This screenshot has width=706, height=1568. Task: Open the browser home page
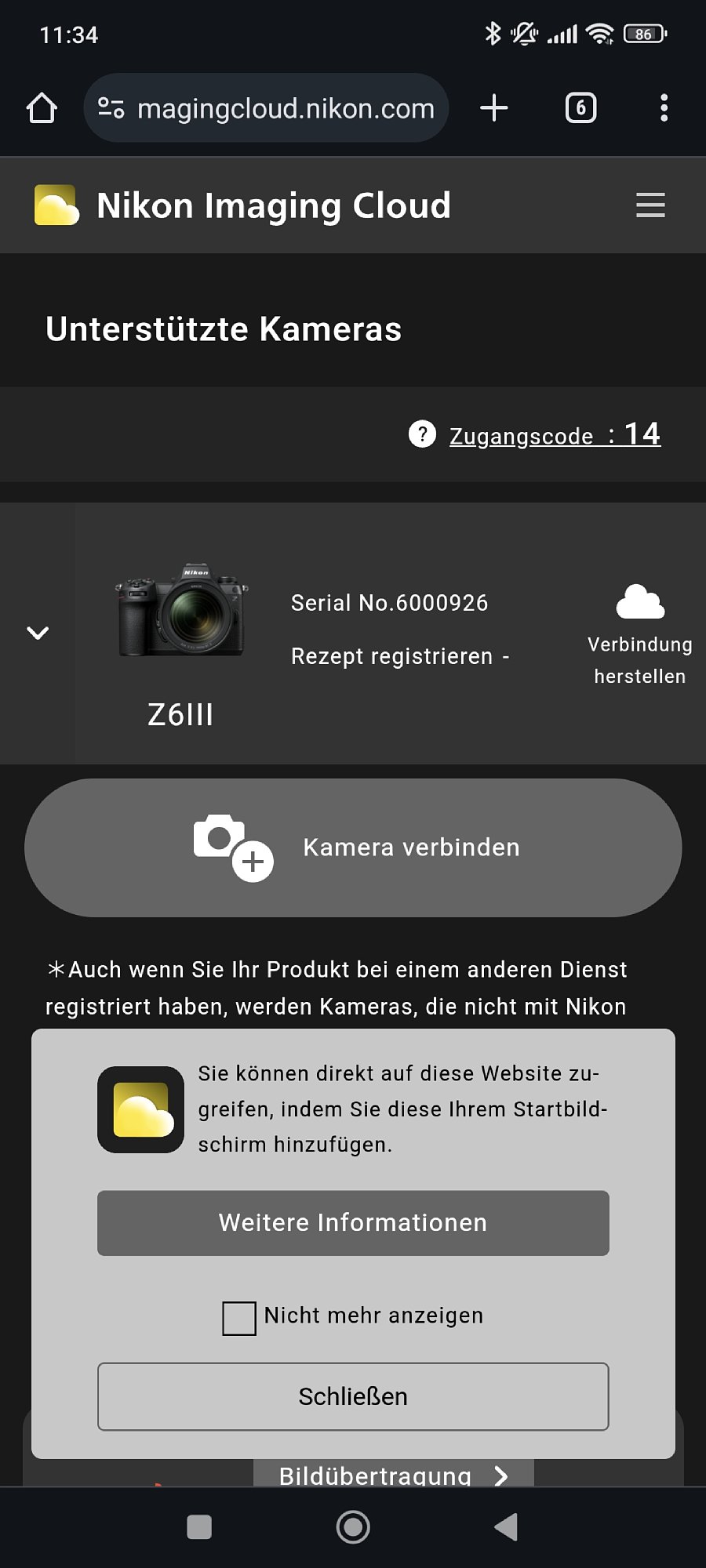pos(42,108)
